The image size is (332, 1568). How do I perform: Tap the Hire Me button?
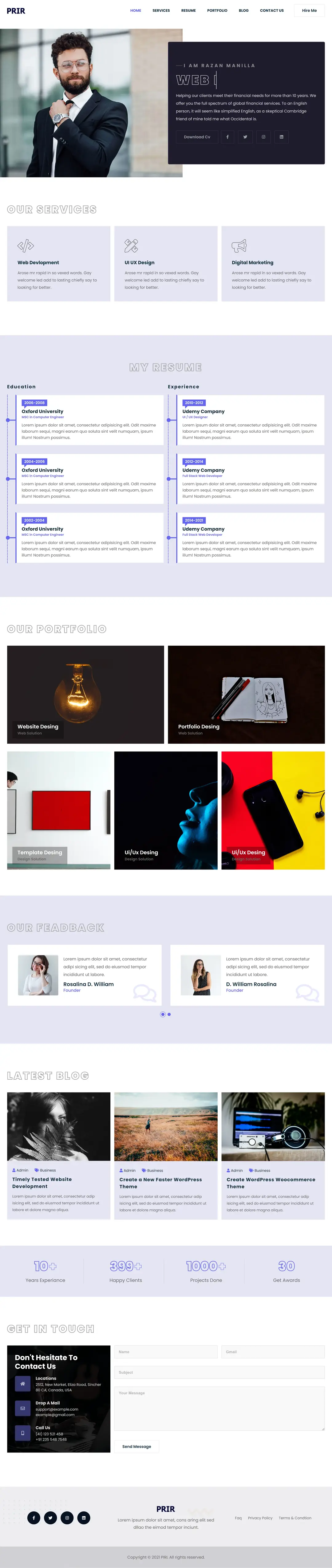tap(309, 10)
